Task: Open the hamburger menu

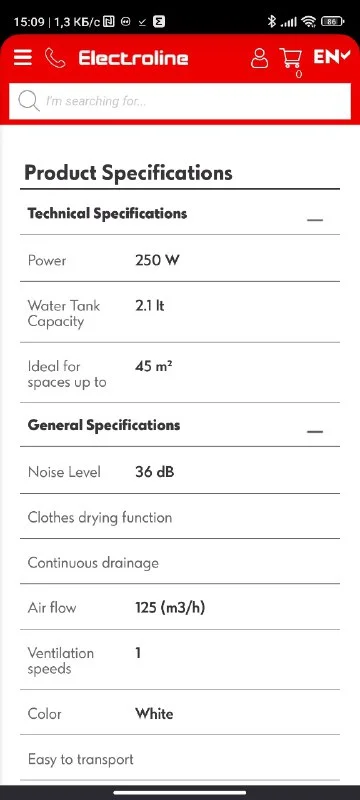Action: [x=23, y=58]
